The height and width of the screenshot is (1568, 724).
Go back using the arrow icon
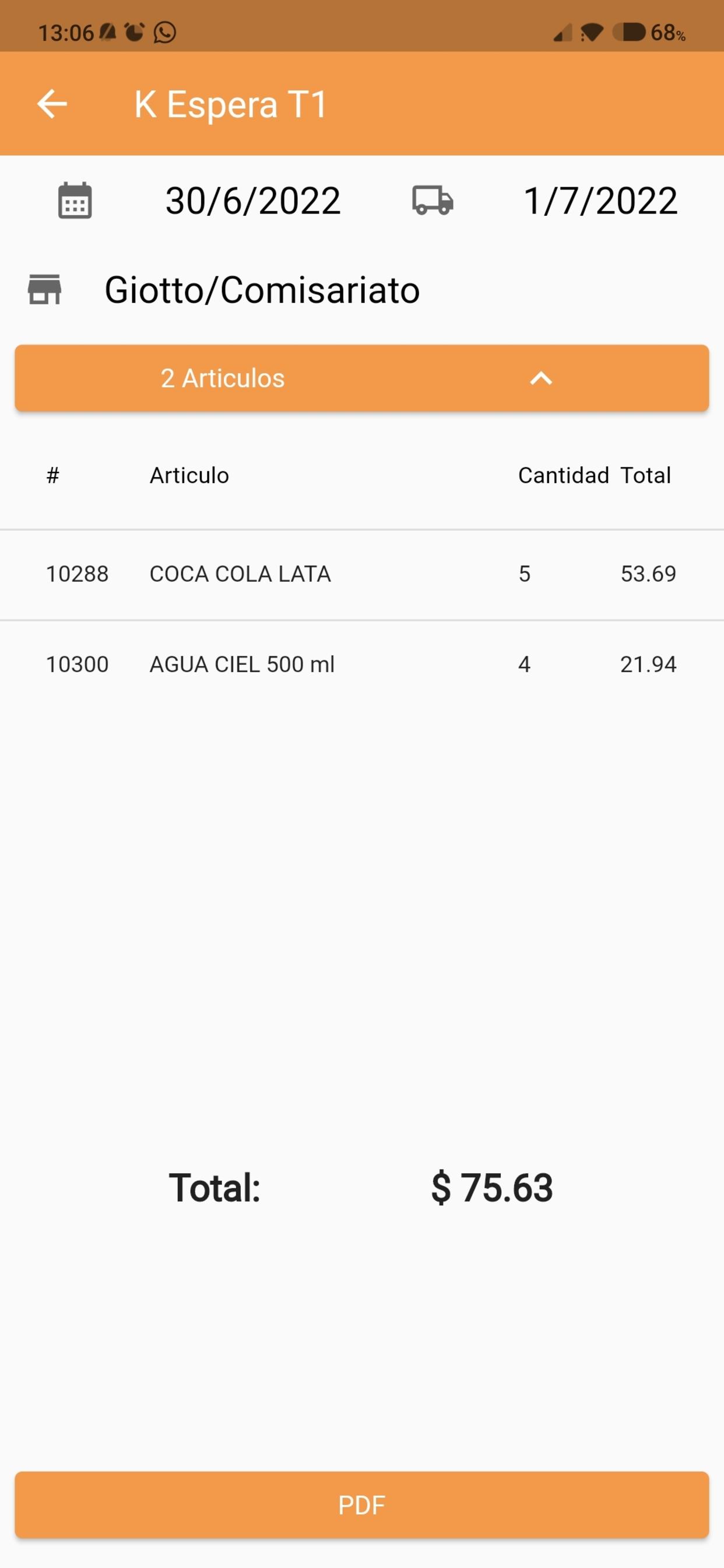click(52, 104)
